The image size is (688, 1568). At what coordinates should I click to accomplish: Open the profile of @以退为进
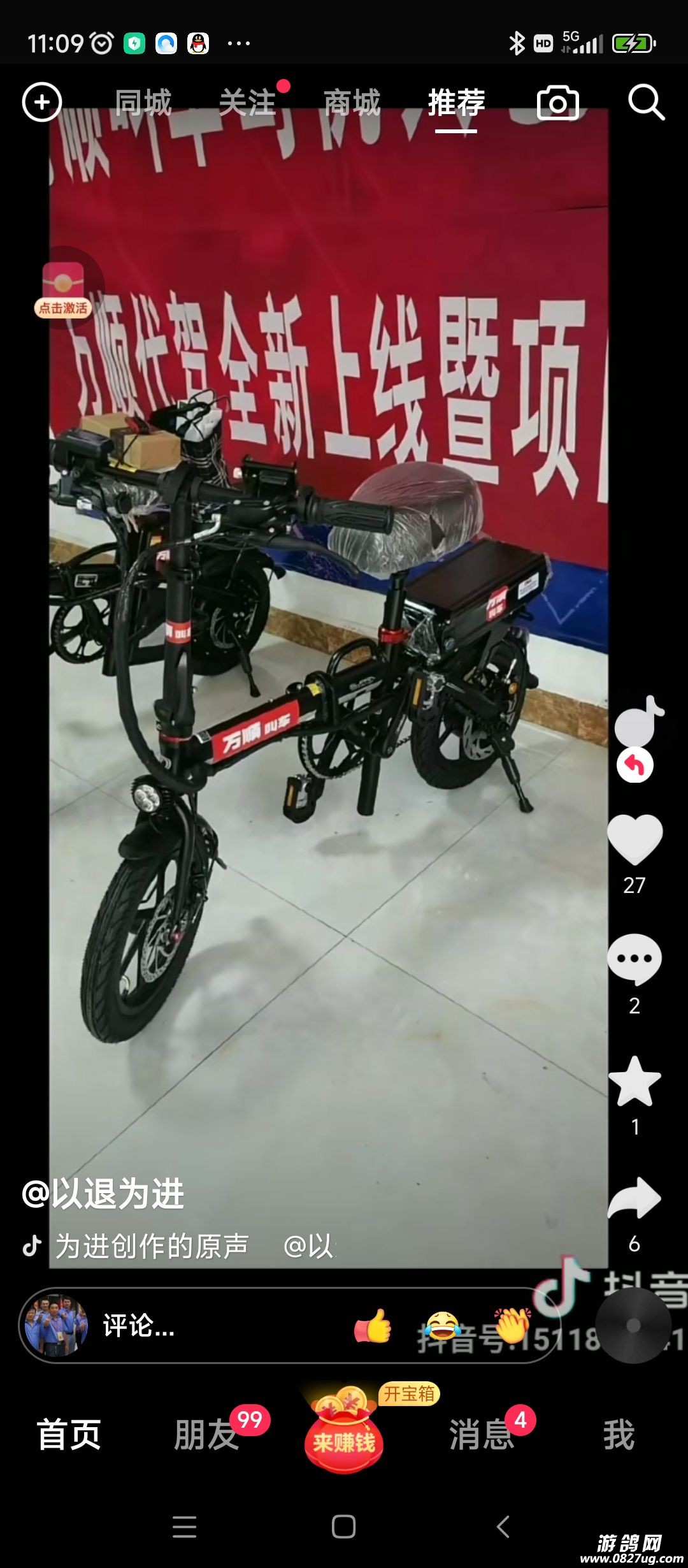coord(103,1193)
